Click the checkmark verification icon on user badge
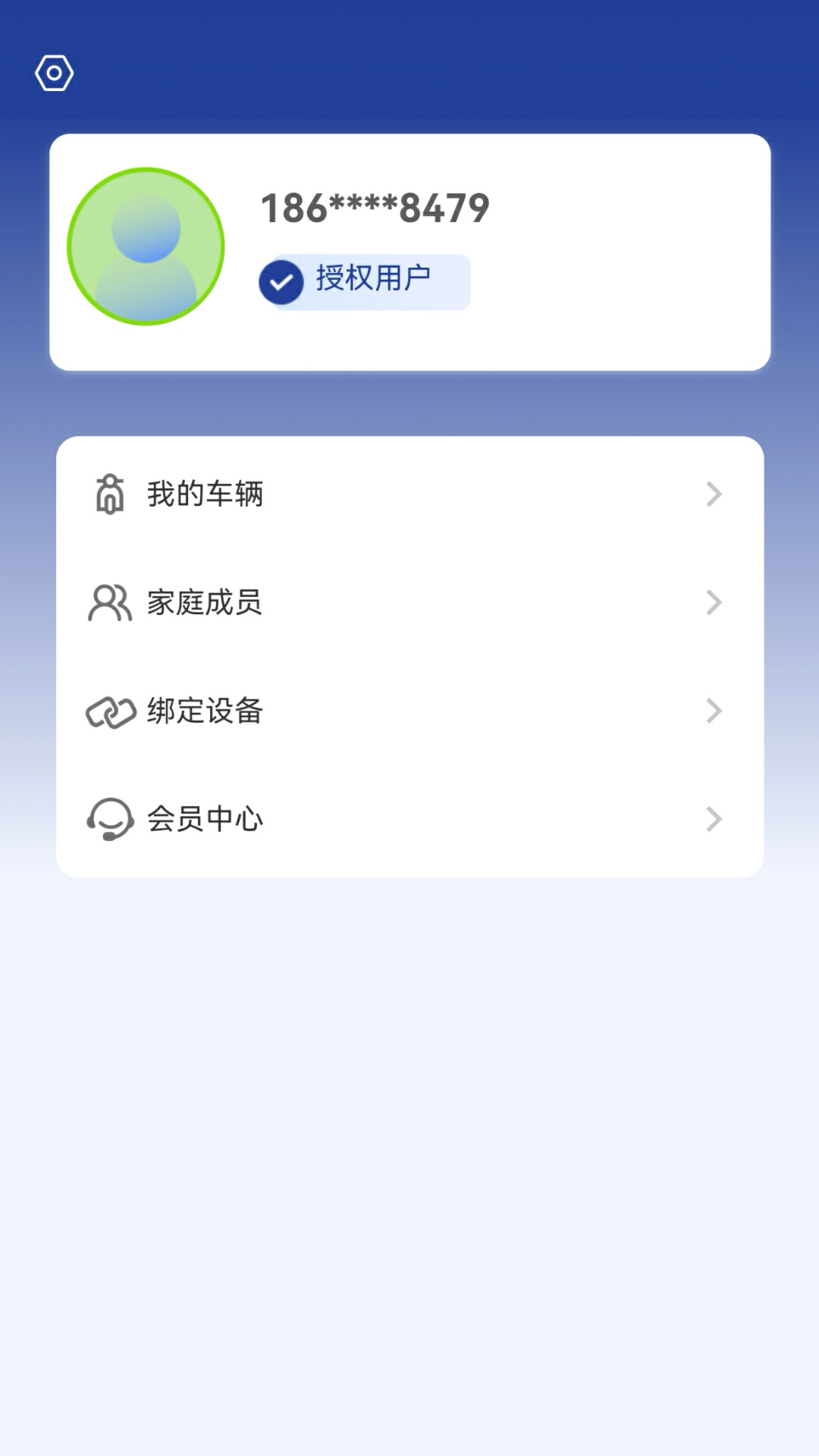819x1456 pixels. (281, 280)
